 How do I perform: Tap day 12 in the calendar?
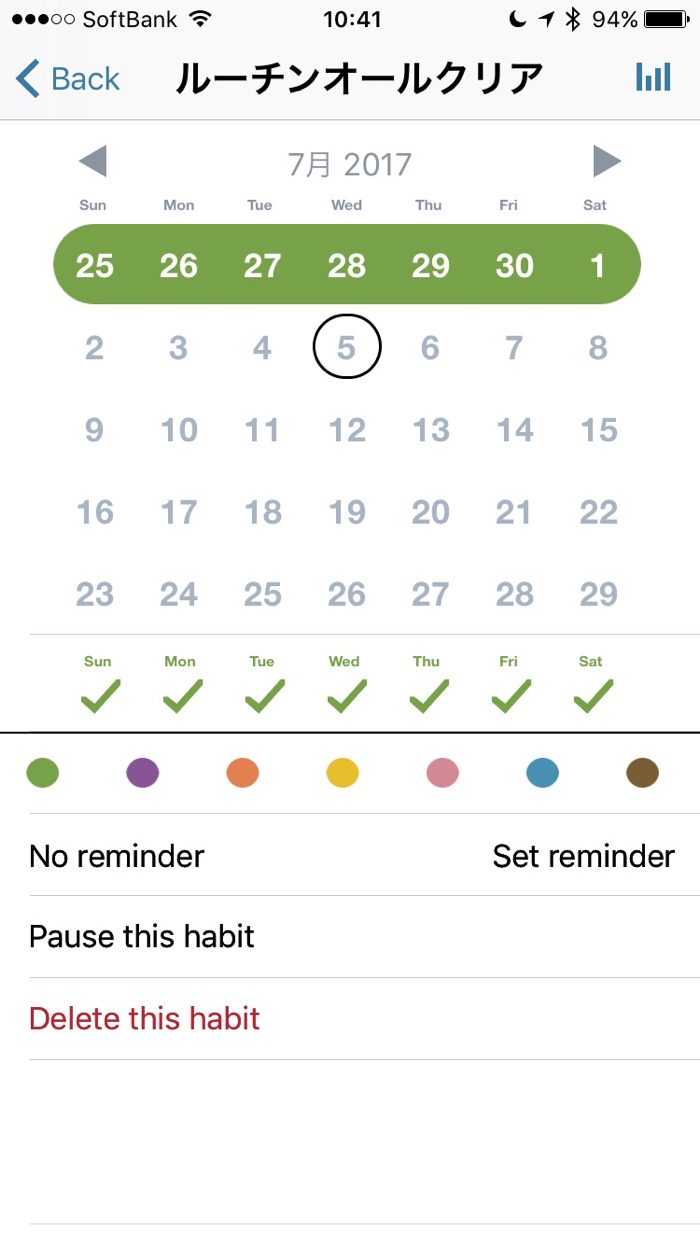[x=347, y=430]
